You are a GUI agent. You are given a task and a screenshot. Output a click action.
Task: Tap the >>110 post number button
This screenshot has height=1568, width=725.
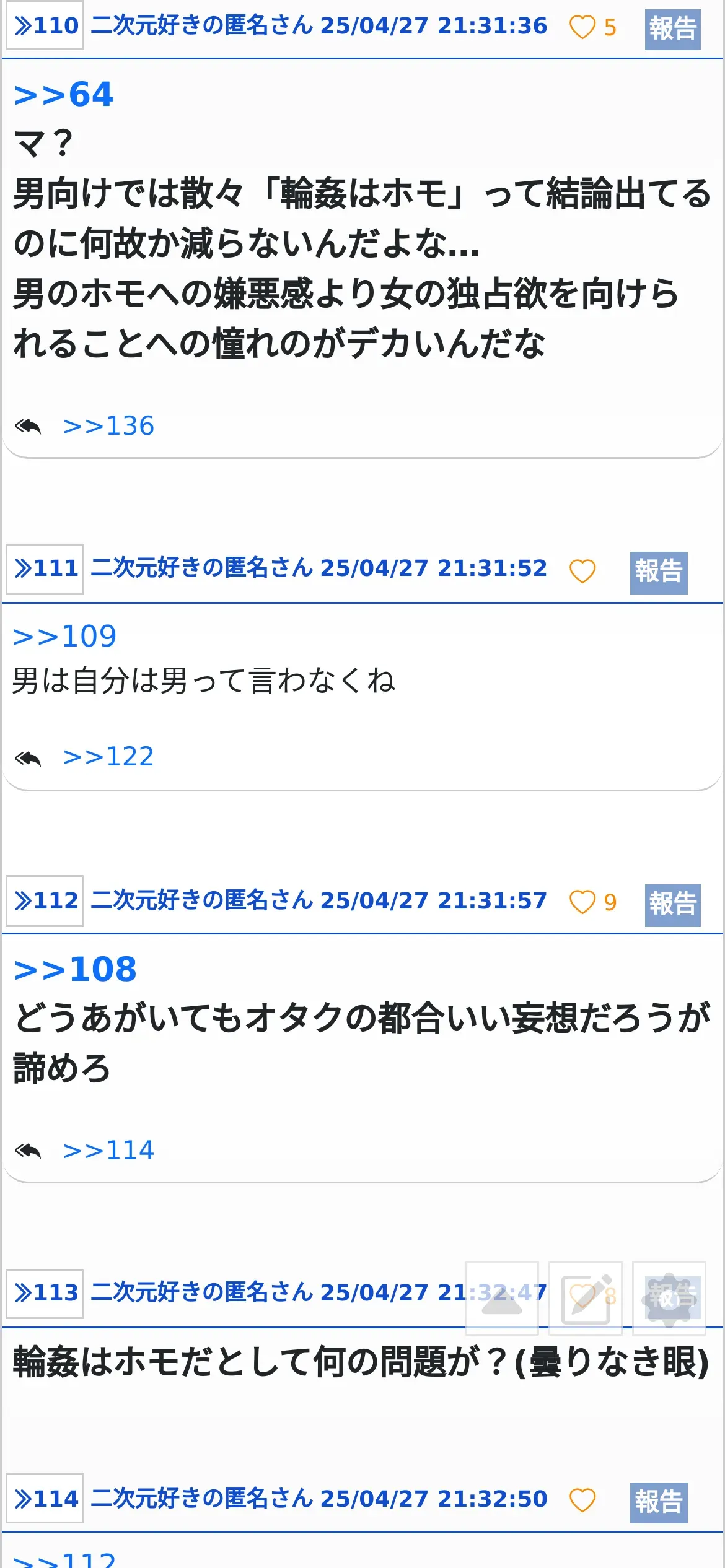tap(45, 25)
